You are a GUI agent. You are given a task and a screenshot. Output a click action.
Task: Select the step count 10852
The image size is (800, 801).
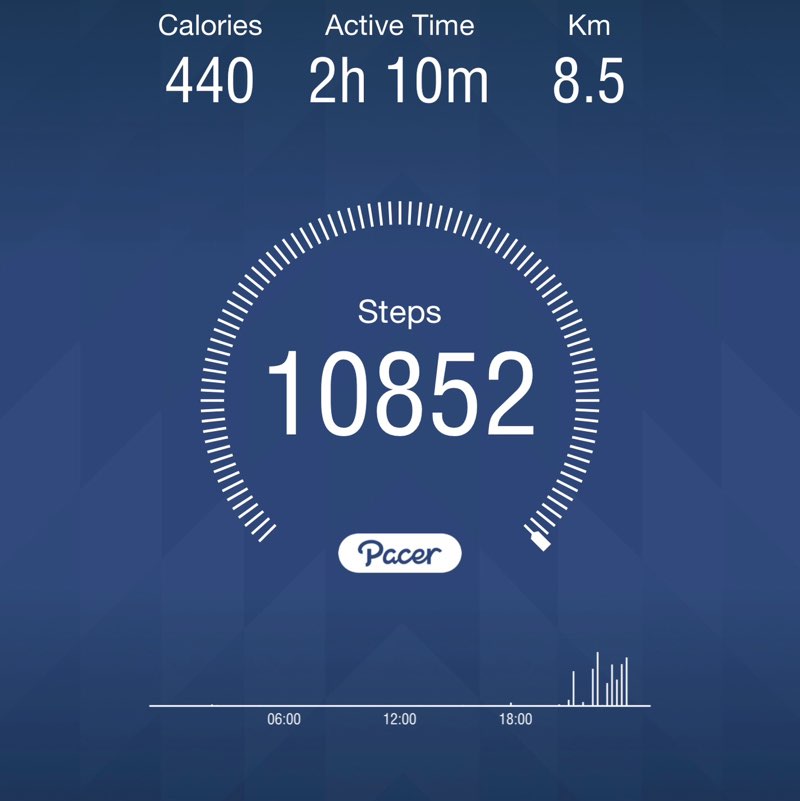pyautogui.click(x=400, y=392)
